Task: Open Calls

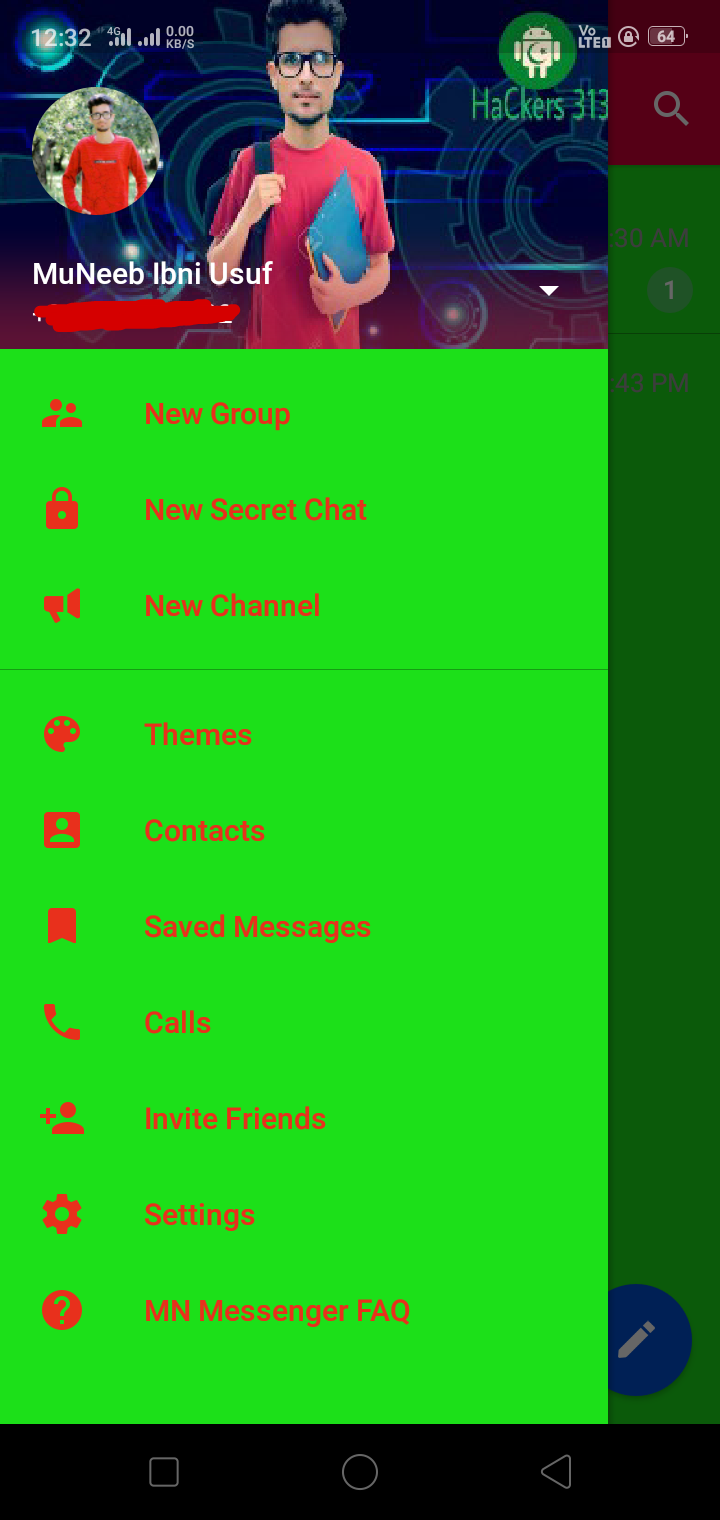Action: [177, 1023]
